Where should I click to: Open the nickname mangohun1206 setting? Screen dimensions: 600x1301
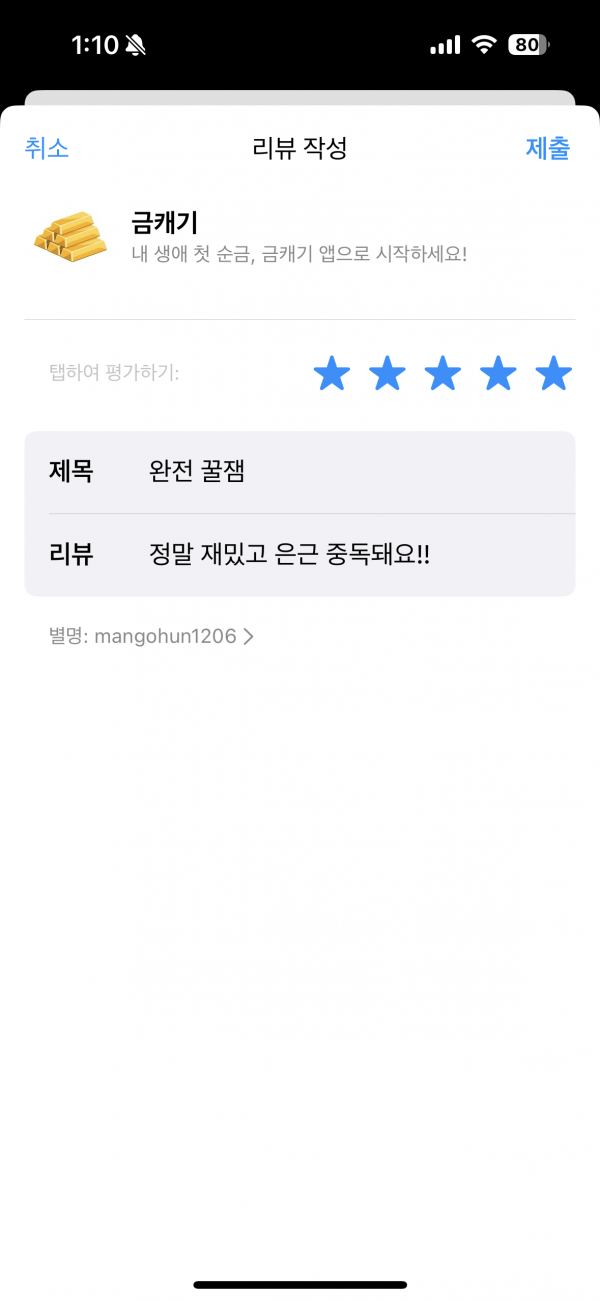(x=151, y=636)
